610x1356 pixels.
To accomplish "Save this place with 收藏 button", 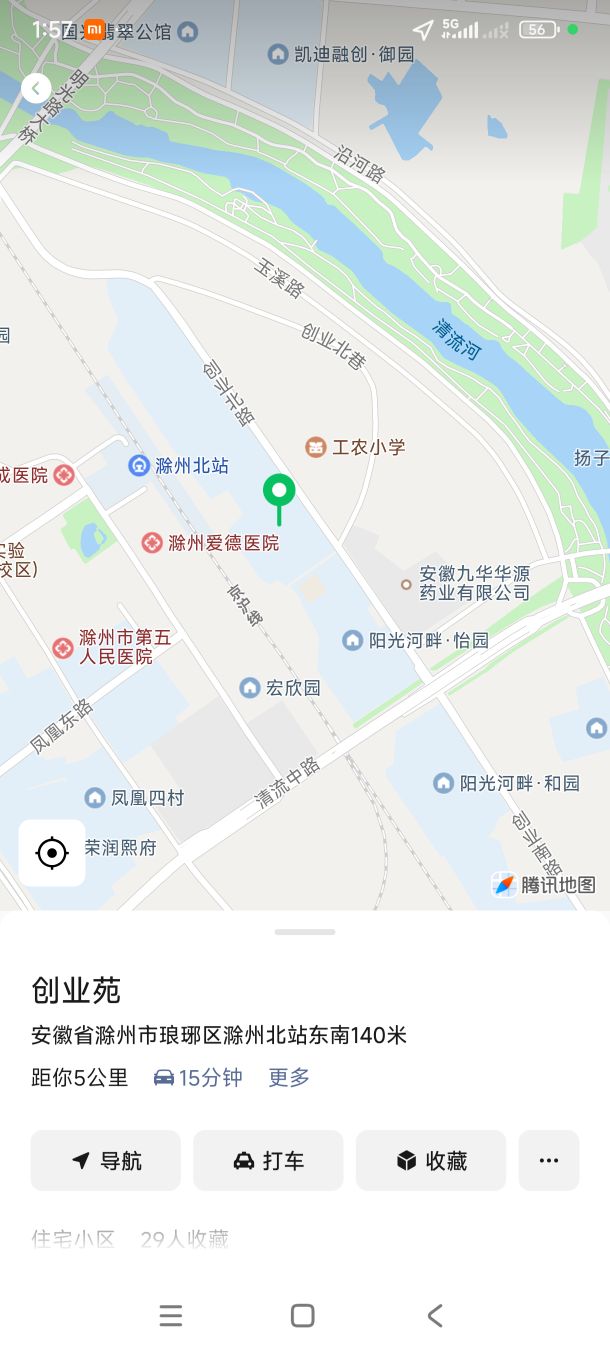I will [431, 1160].
